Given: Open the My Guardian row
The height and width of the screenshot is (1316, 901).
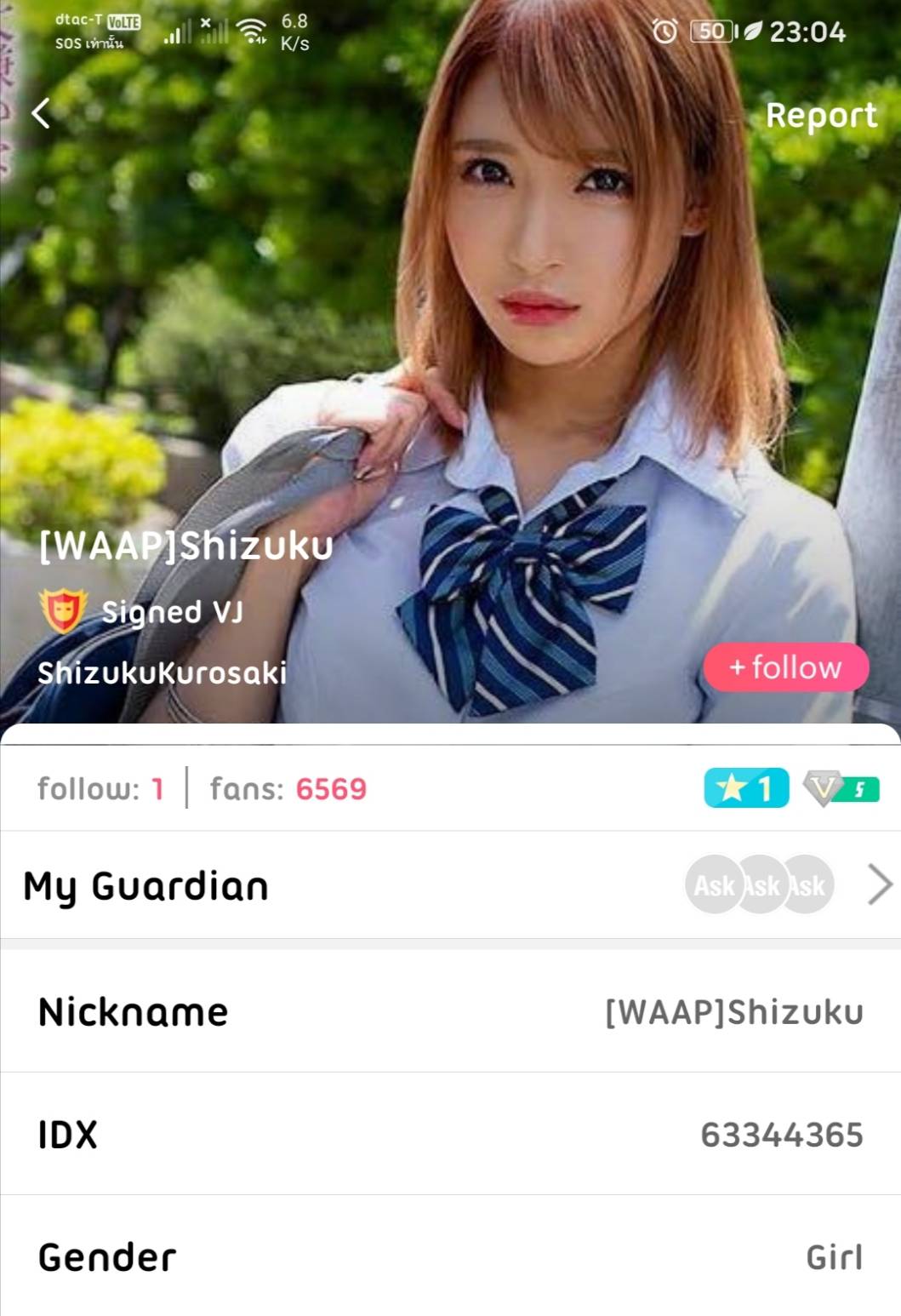Looking at the screenshot, I should click(x=450, y=885).
